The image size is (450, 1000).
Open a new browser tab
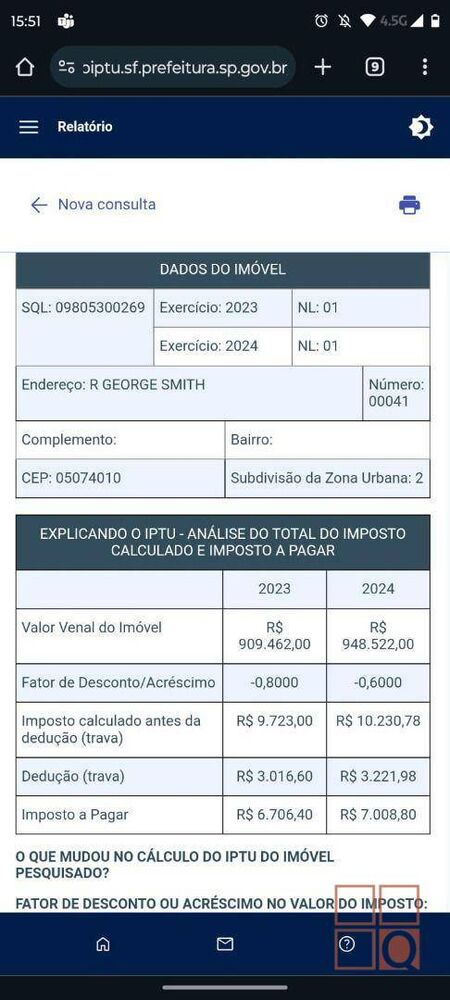click(x=323, y=67)
